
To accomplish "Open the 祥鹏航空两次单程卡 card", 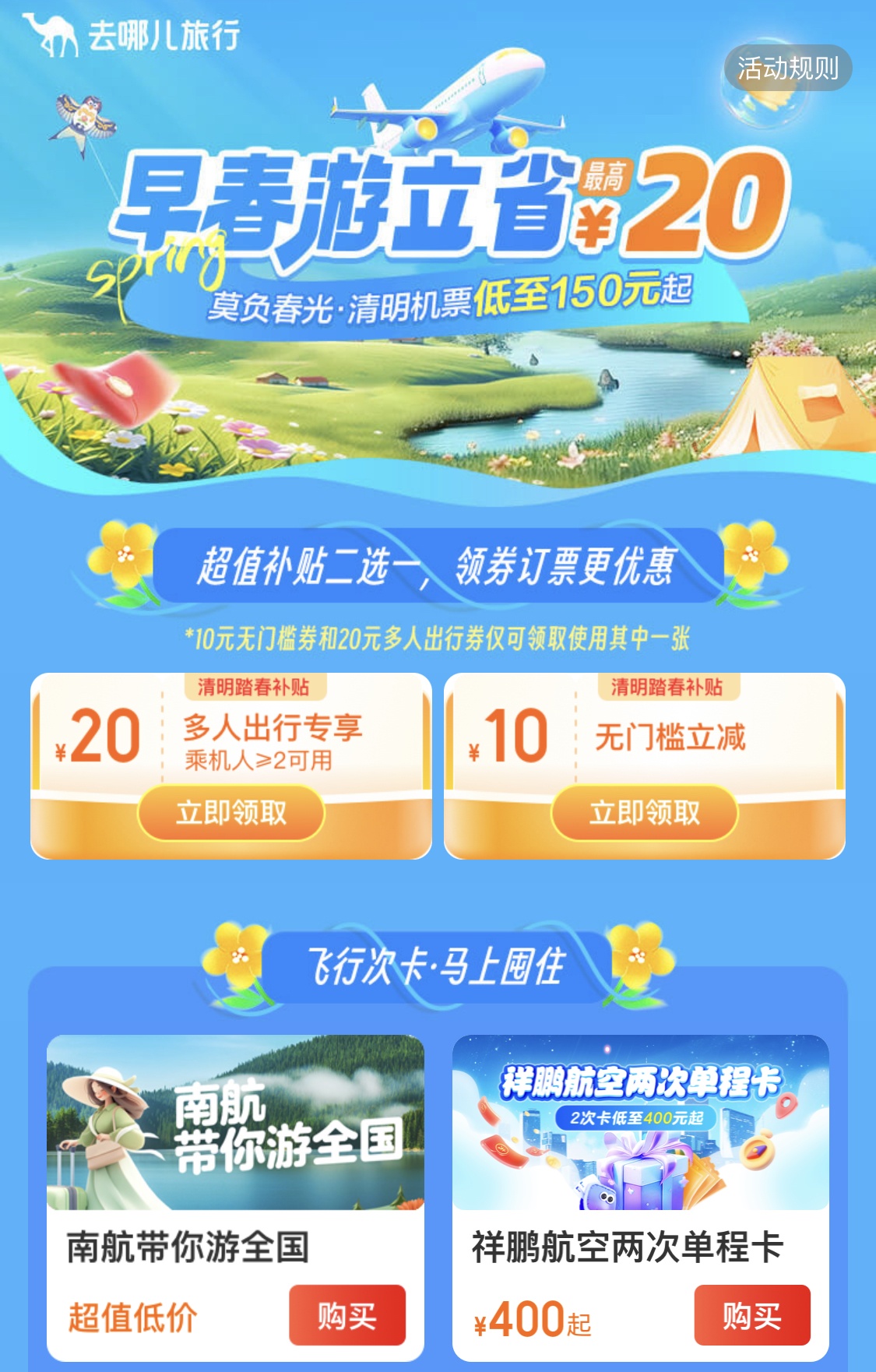I will (x=640, y=1123).
